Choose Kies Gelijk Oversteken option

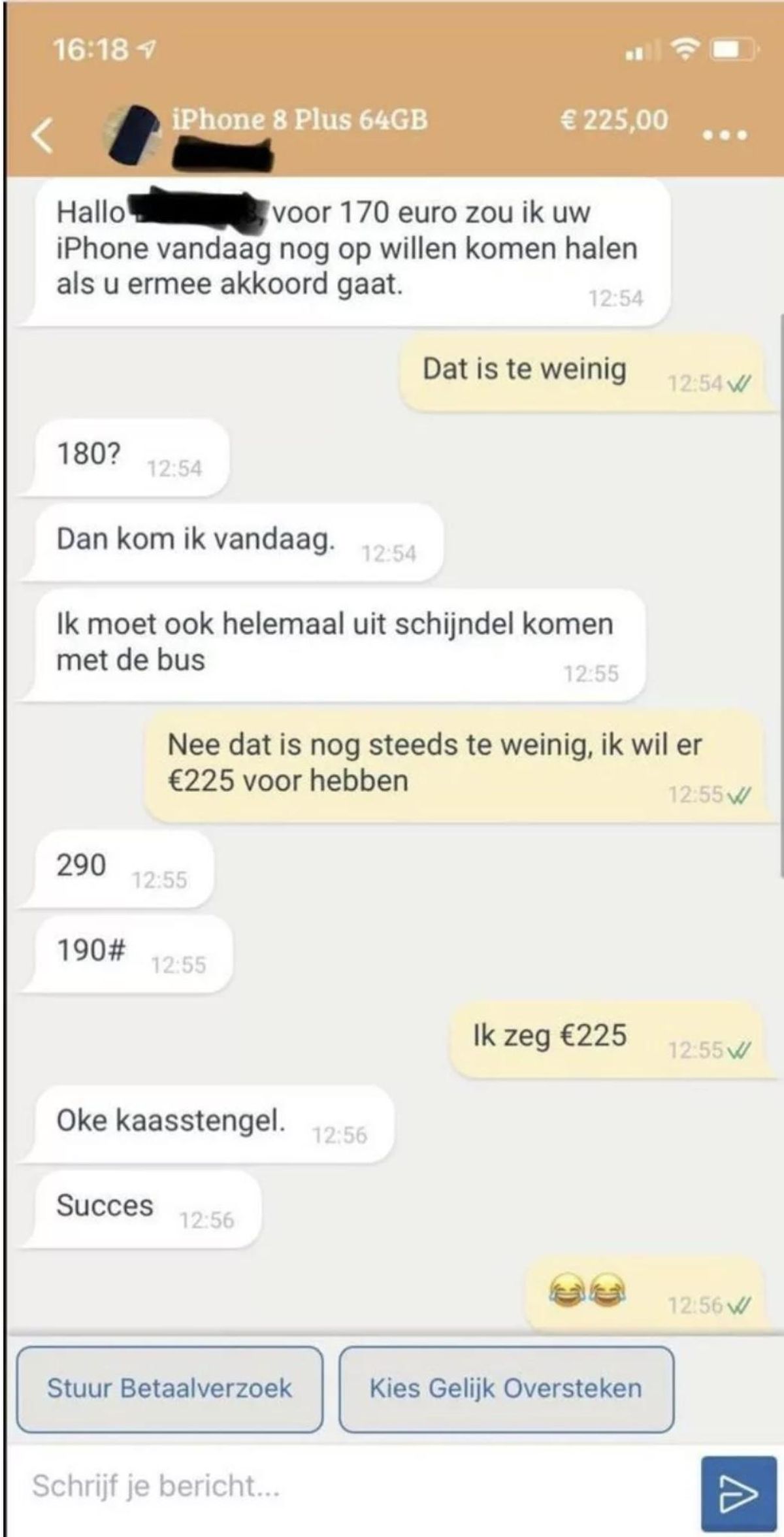pyautogui.click(x=506, y=1389)
